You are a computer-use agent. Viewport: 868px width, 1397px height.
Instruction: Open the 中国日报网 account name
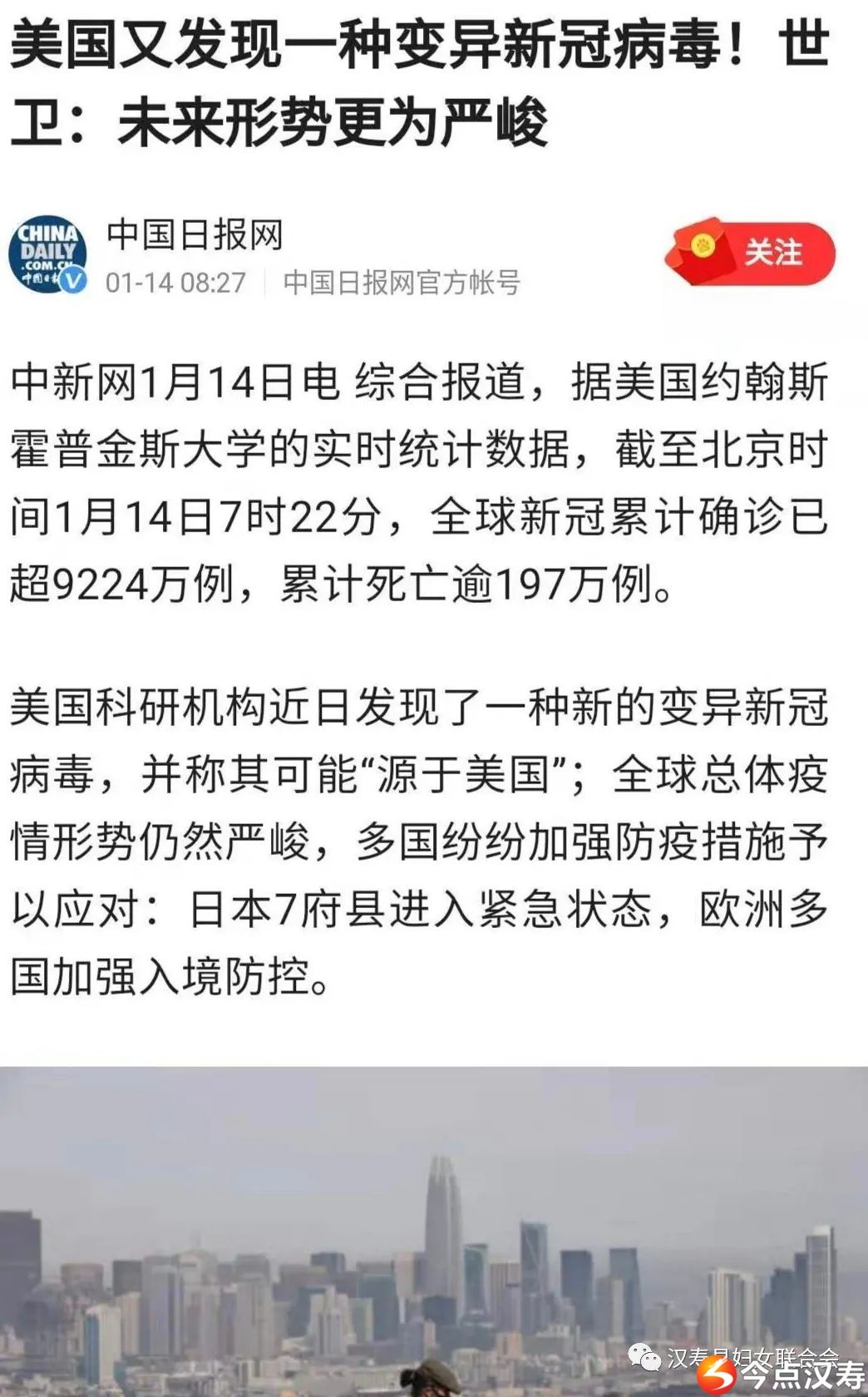pyautogui.click(x=195, y=234)
